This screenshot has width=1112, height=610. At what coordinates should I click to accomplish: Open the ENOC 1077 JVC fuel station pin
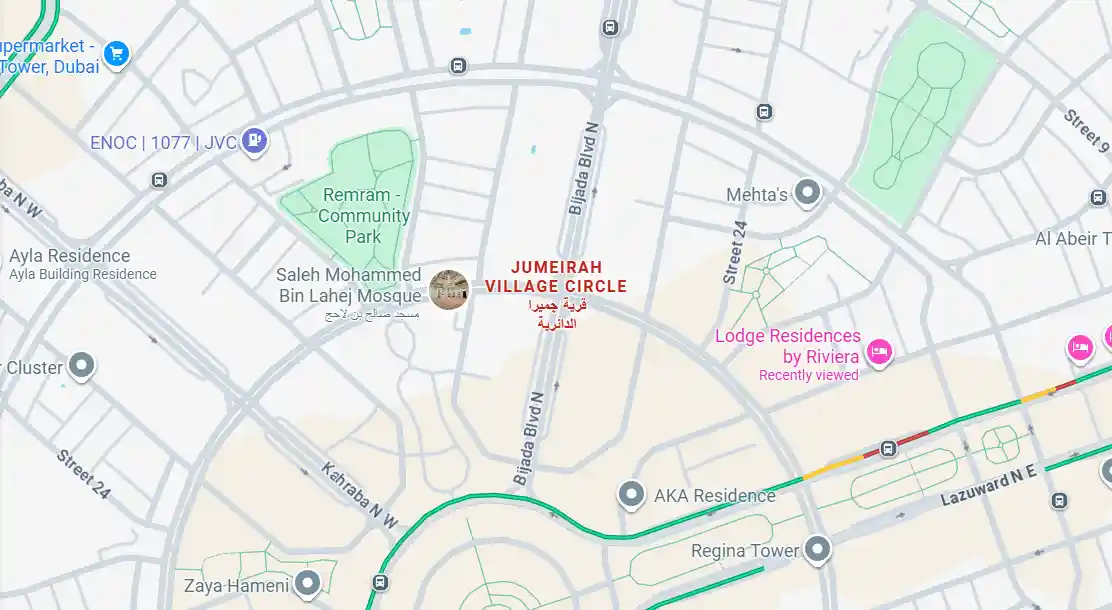255,142
